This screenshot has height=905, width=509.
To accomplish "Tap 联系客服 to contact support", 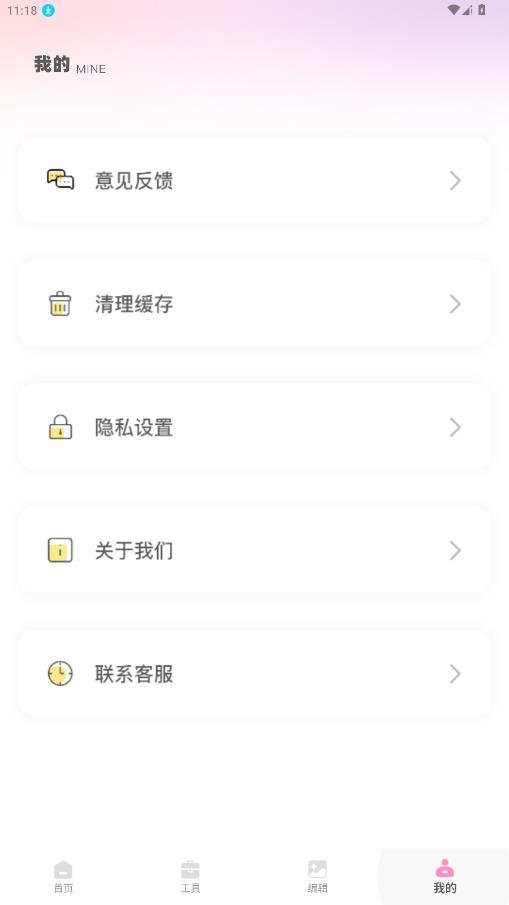I will [x=254, y=674].
